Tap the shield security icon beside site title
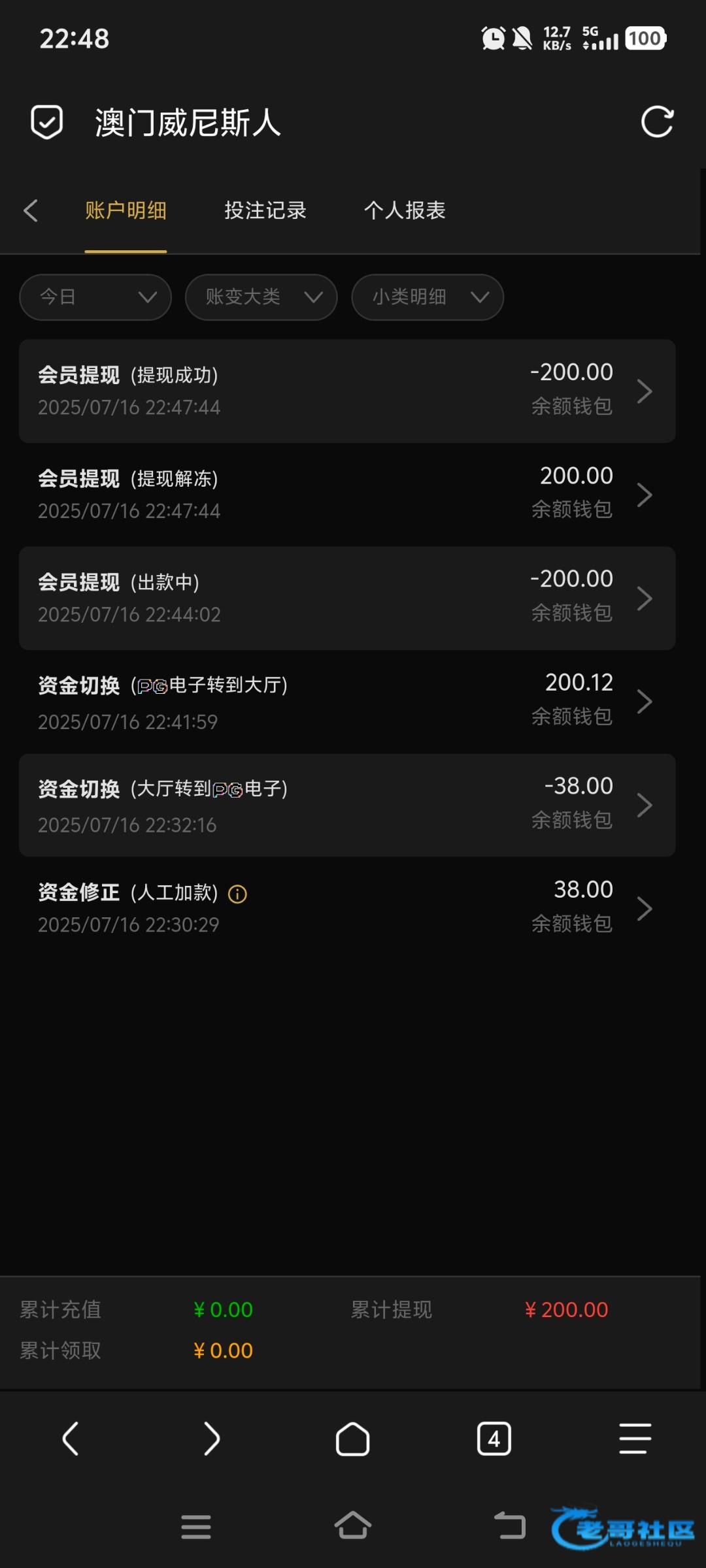The image size is (706, 1568). 47,122
